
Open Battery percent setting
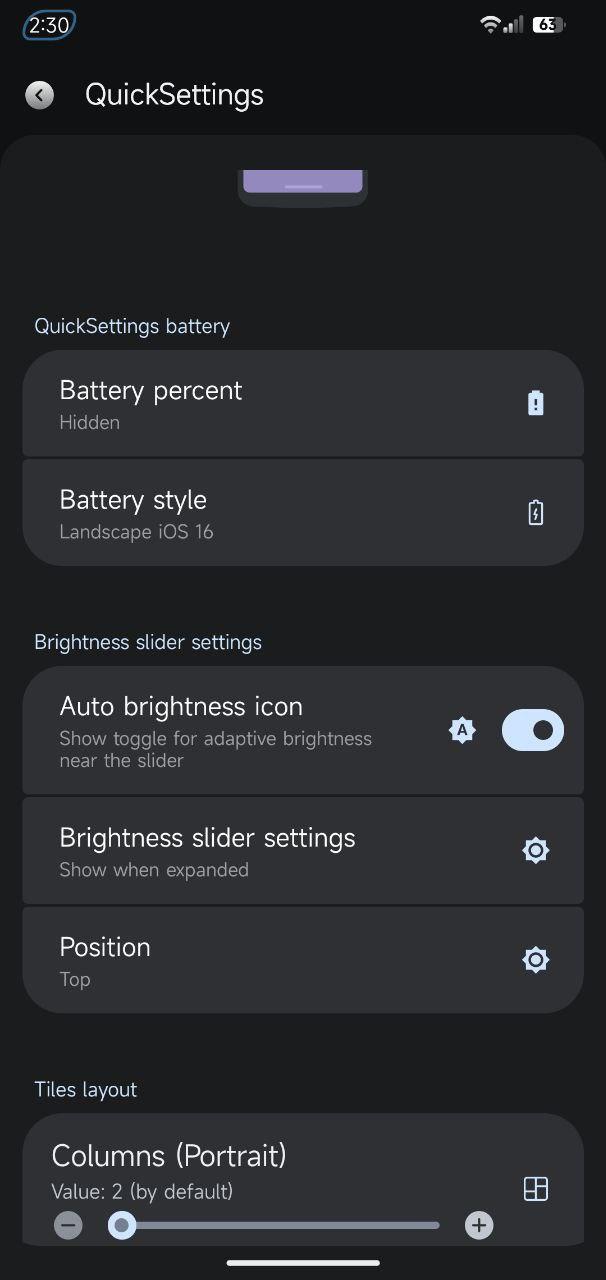tap(303, 403)
